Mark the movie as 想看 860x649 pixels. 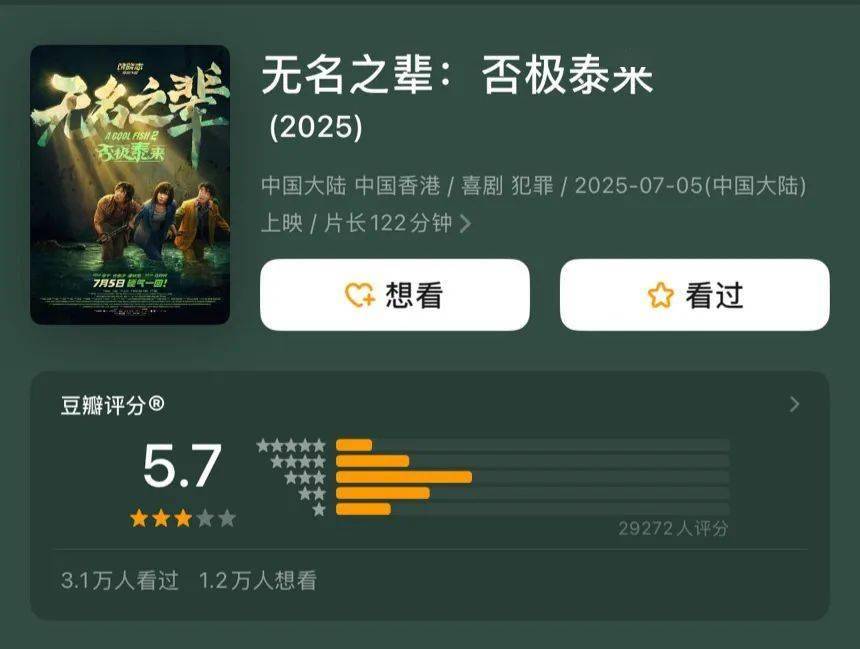[394, 295]
